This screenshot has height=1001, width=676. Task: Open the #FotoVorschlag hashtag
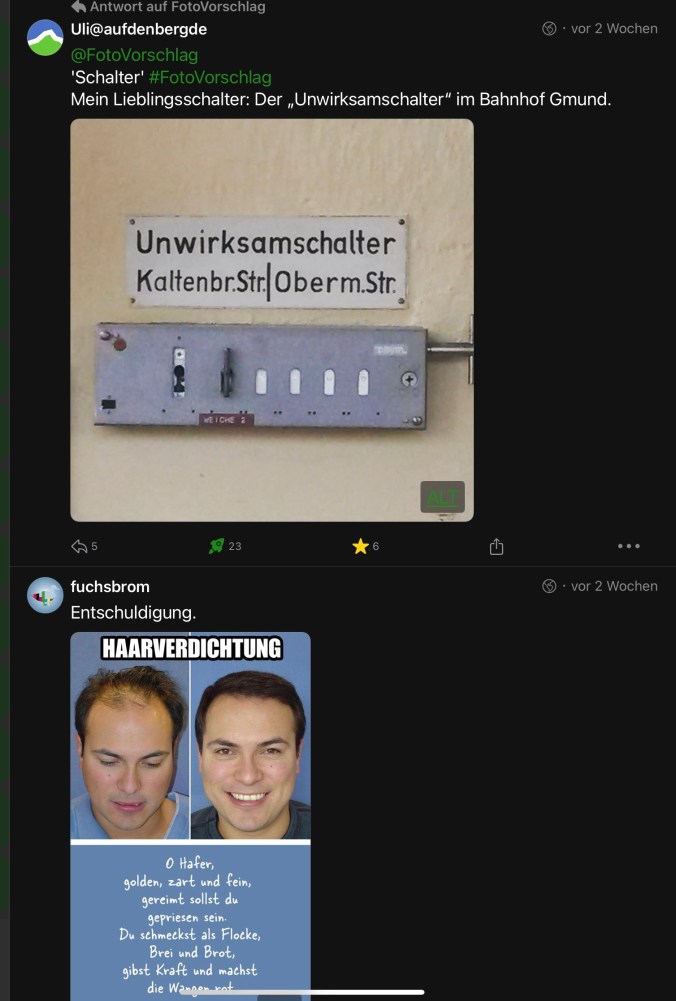pyautogui.click(x=210, y=77)
